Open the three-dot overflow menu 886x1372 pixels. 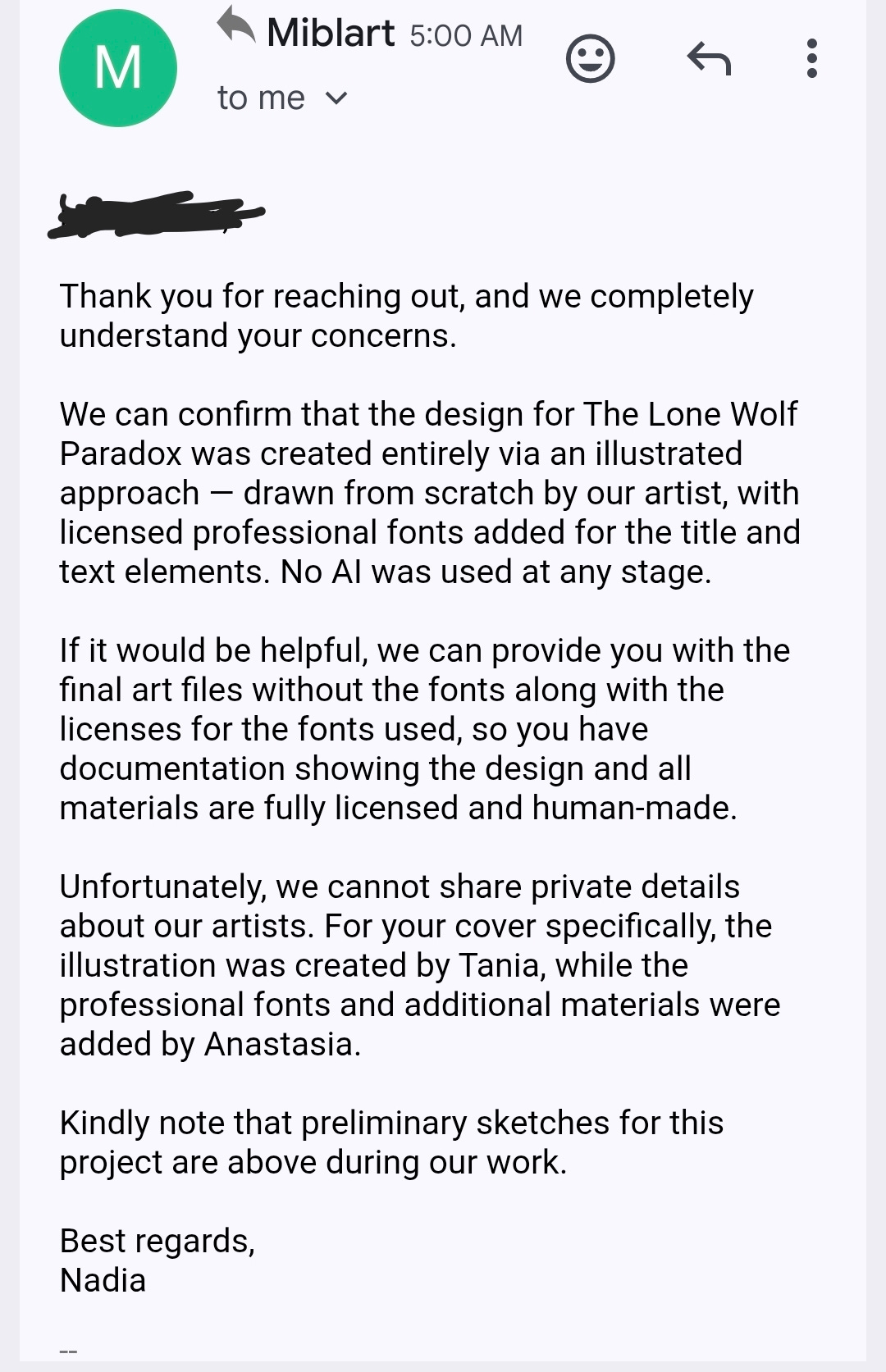pos(812,59)
